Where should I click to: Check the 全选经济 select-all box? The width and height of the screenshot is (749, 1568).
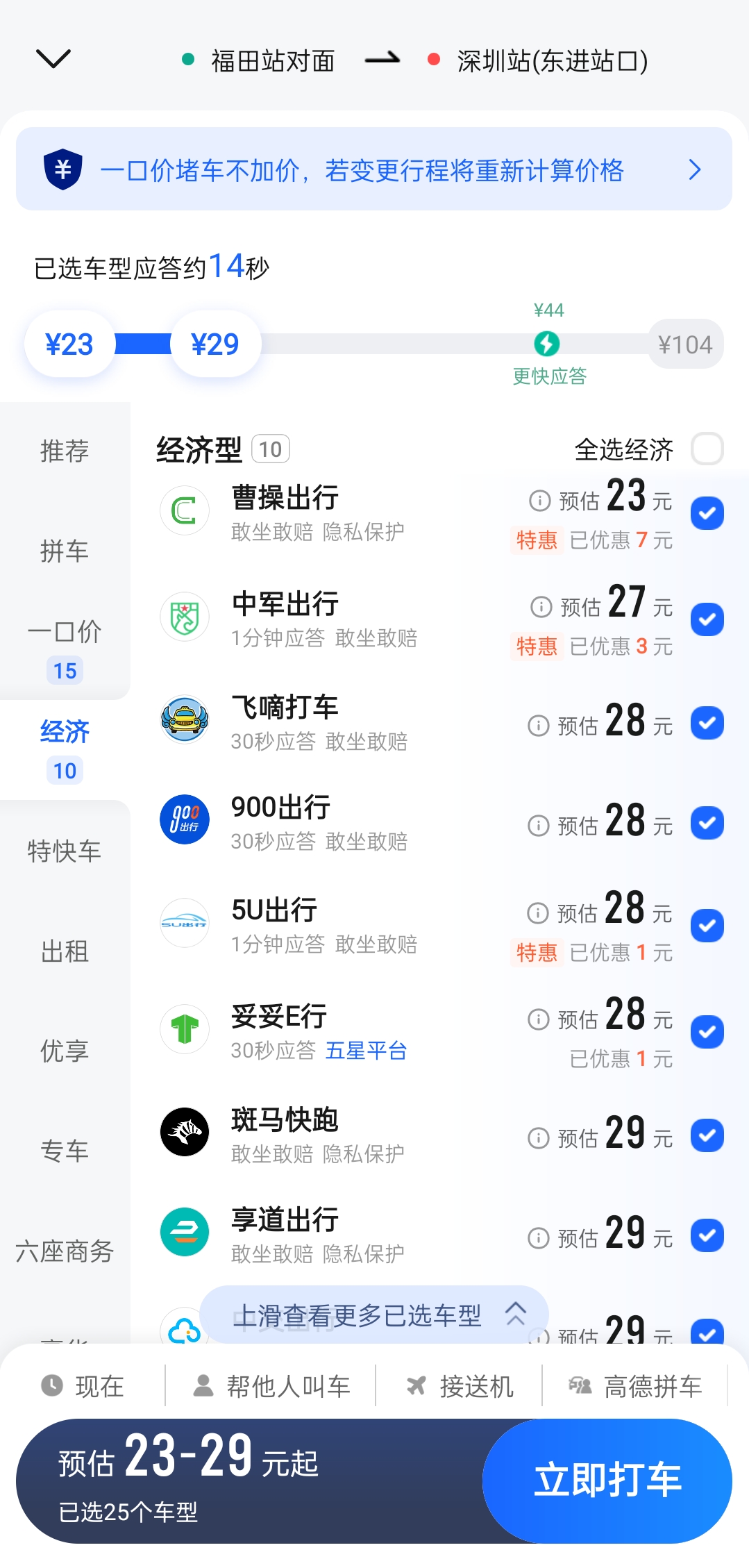[x=707, y=449]
